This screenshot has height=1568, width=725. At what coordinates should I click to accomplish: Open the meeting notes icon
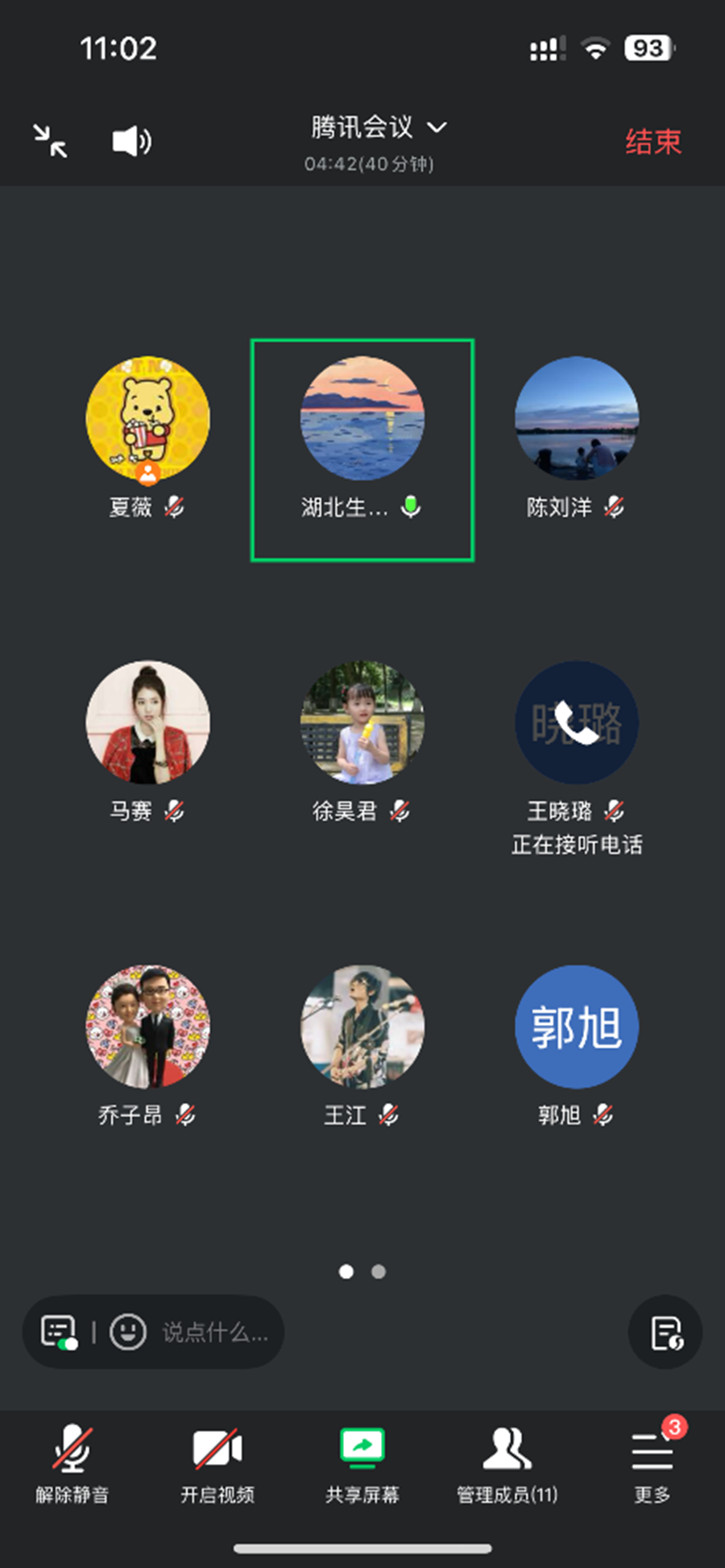tap(665, 1332)
